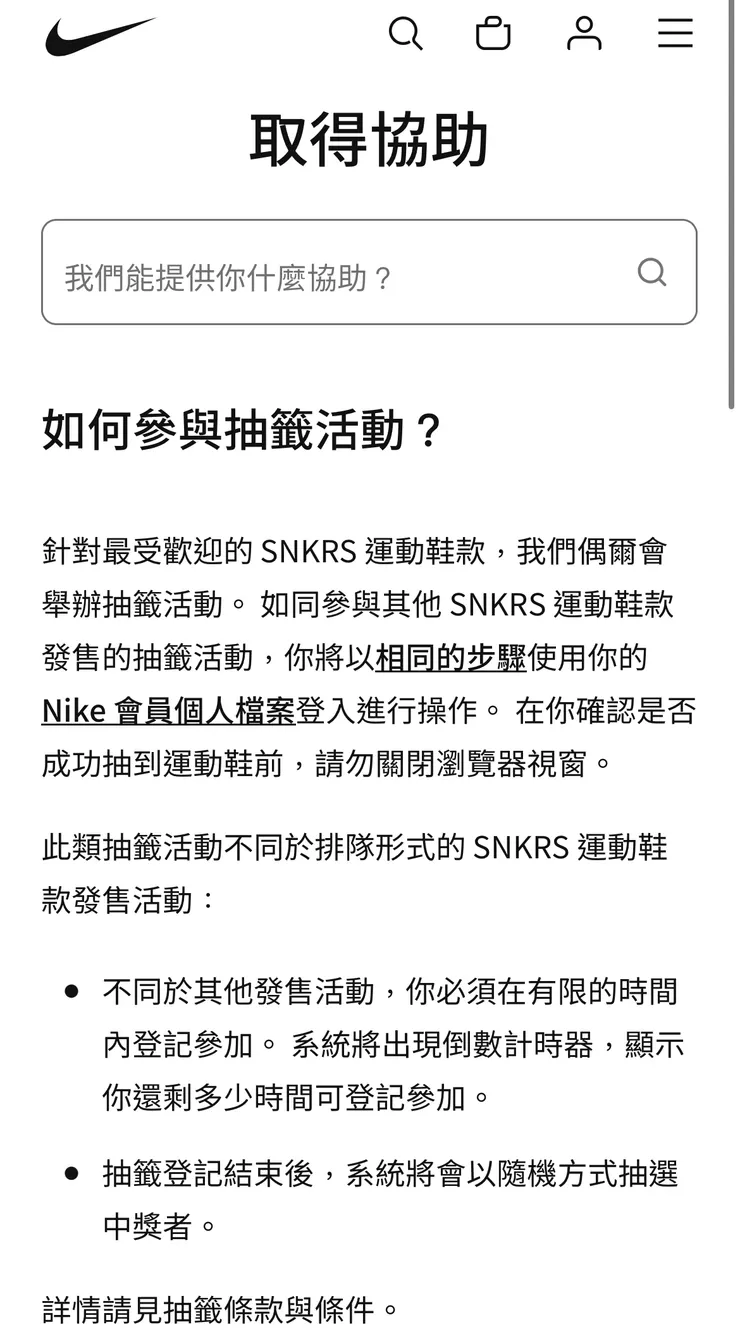This screenshot has height=1334, width=740.
Task: Select the swoosh to return to Nike homepage
Action: pyautogui.click(x=98, y=33)
